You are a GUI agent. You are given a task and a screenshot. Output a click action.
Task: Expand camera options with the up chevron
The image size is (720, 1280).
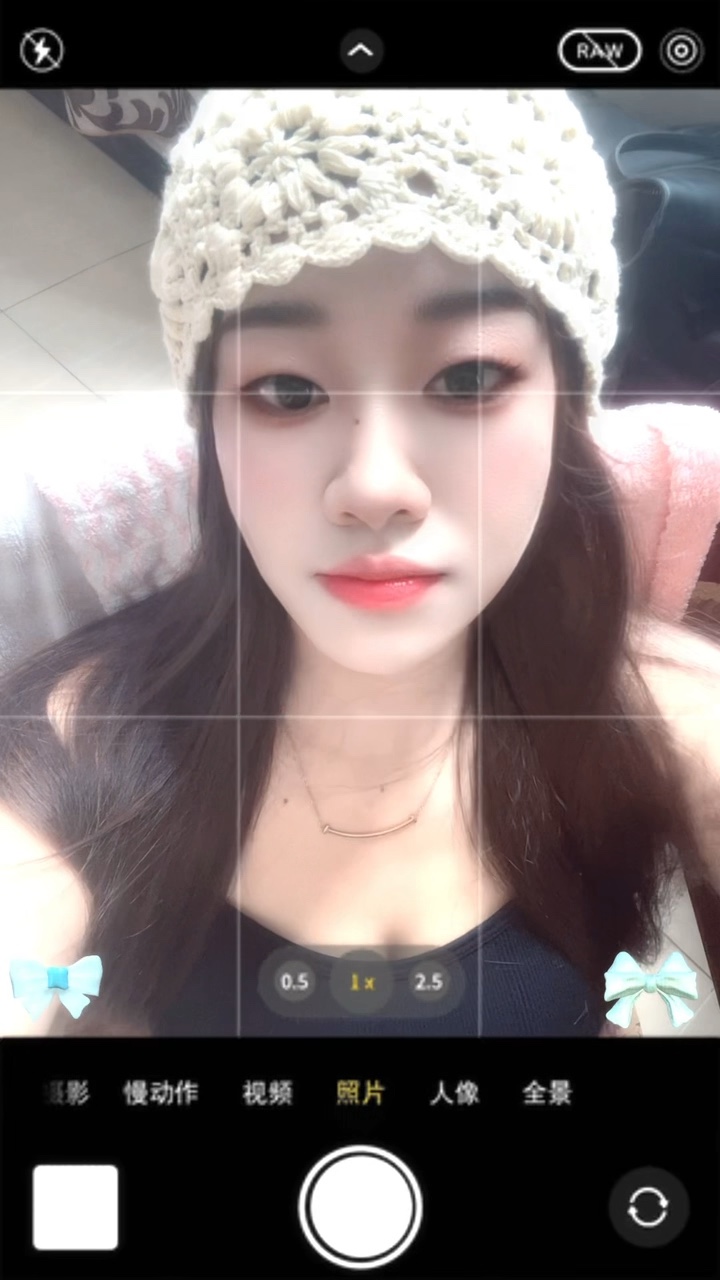click(x=361, y=50)
